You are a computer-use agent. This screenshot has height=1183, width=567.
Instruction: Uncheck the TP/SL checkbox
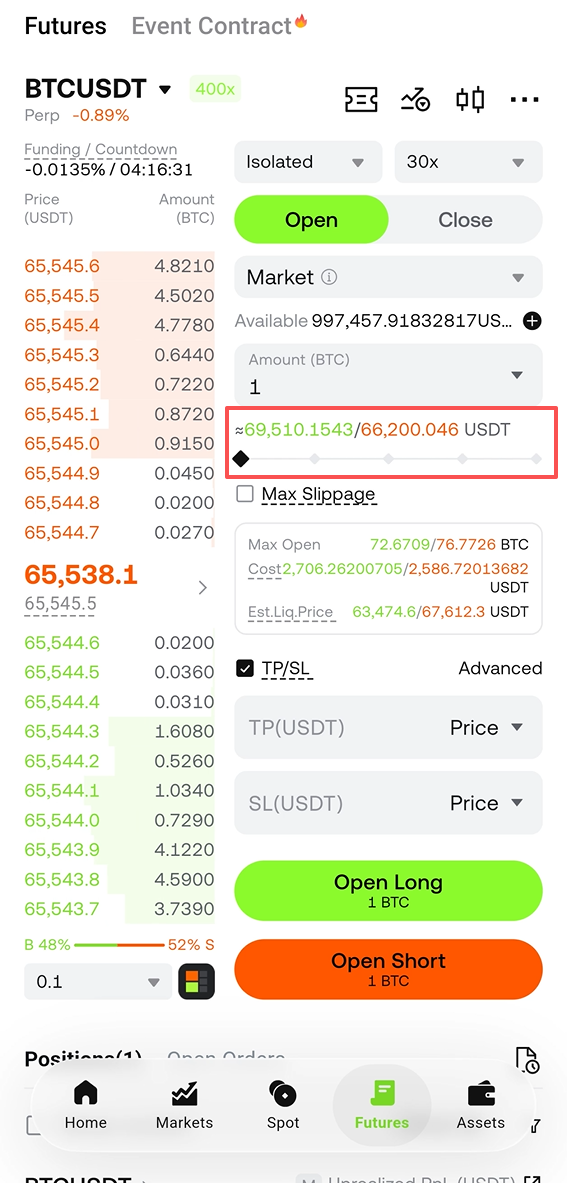coord(244,668)
